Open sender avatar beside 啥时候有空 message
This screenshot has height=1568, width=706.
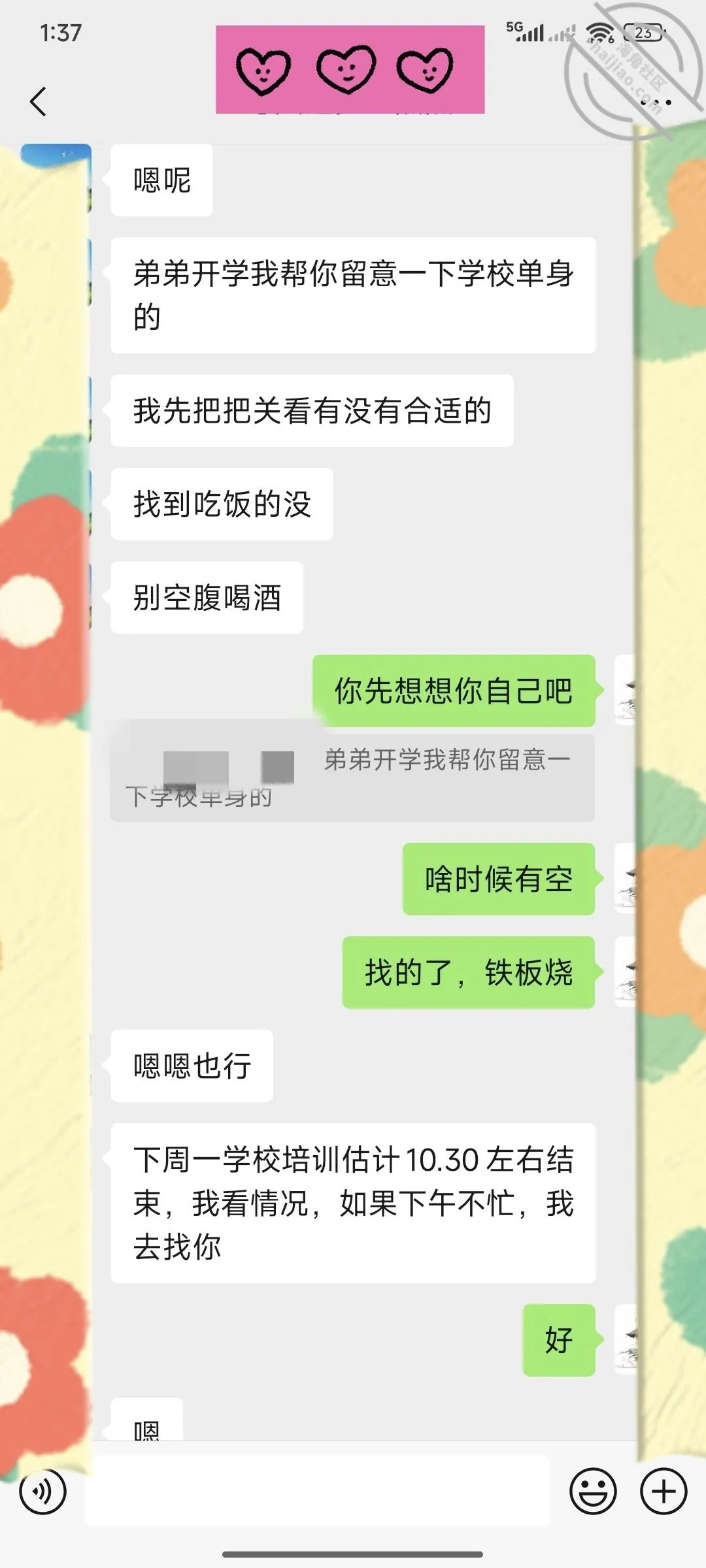626,879
